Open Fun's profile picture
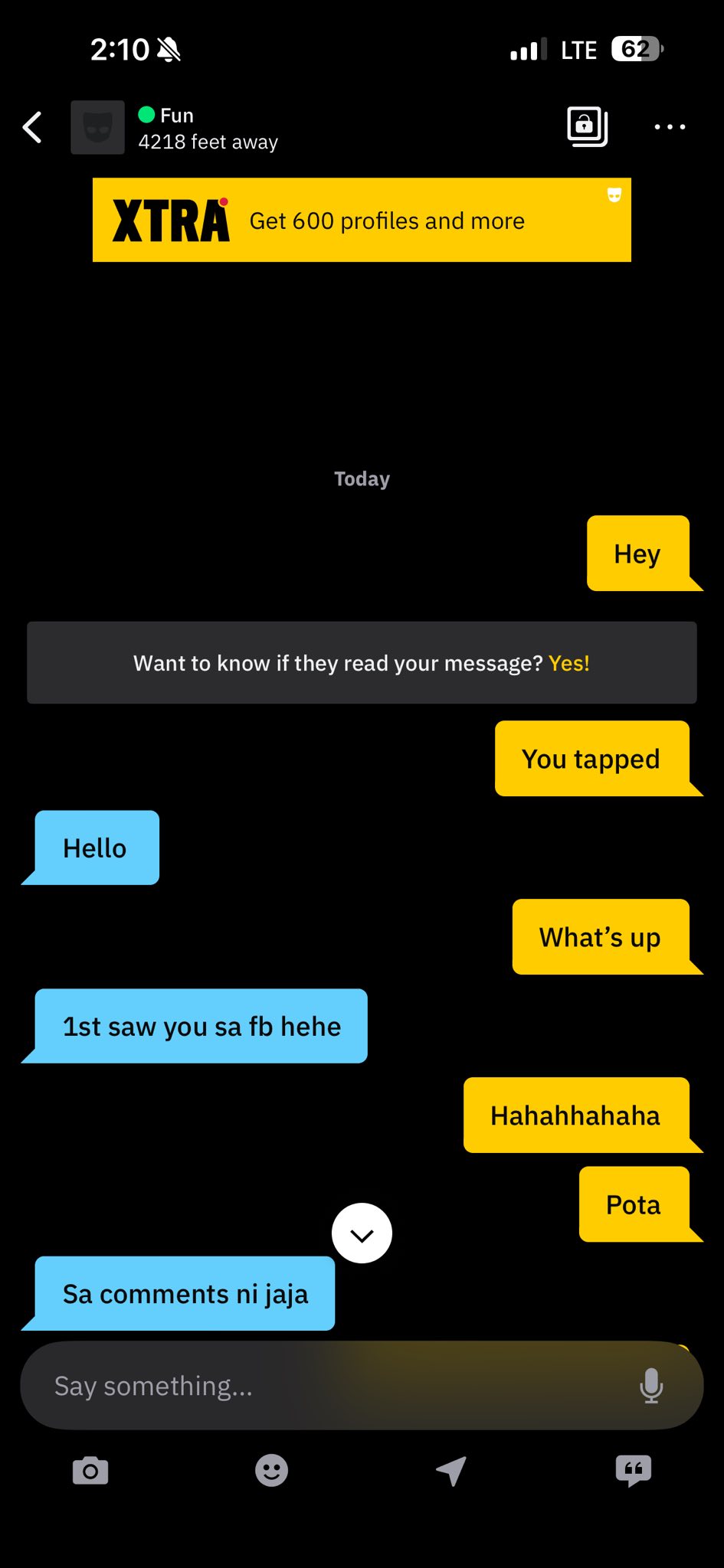 pos(97,127)
